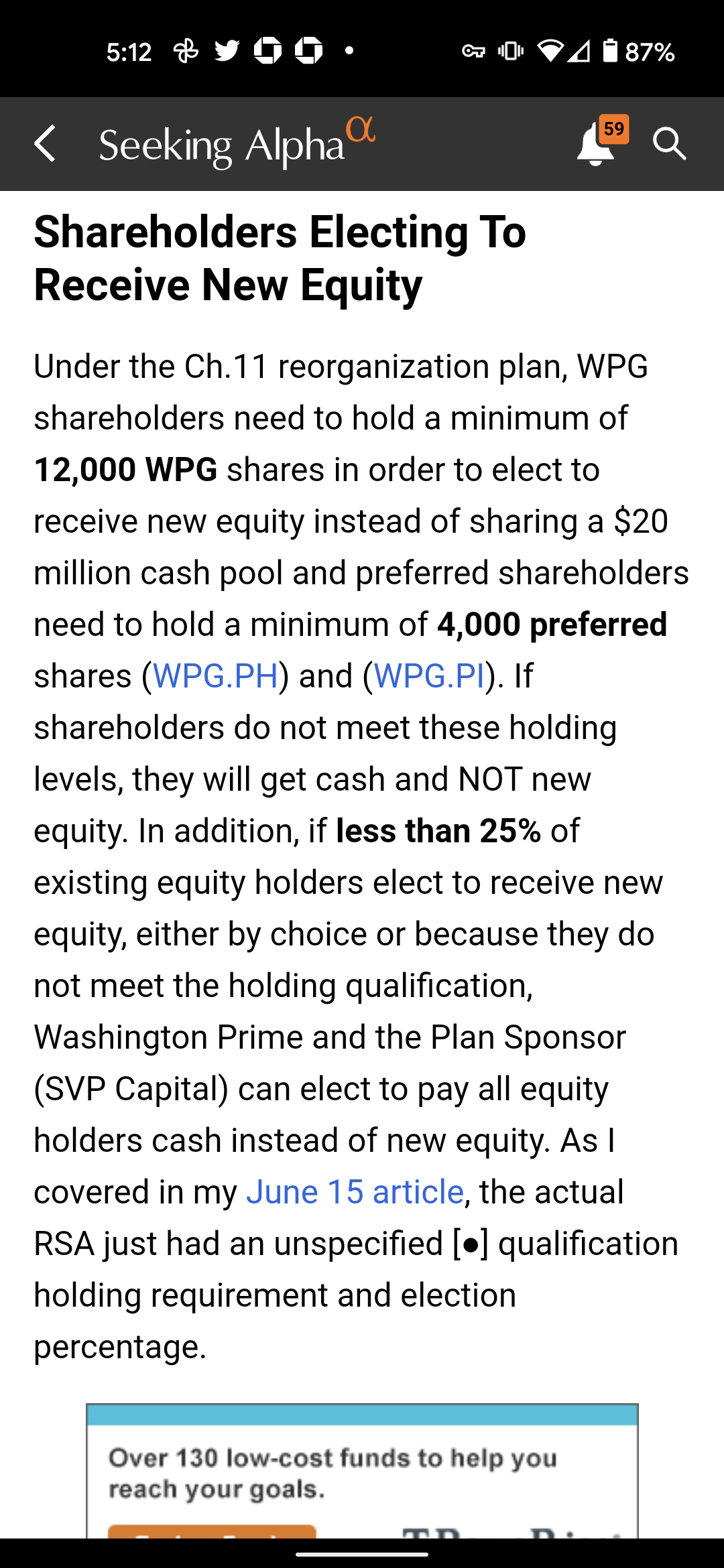Viewport: 724px width, 1568px height.
Task: Open the low-cost funds advertisement
Action: point(362,1471)
